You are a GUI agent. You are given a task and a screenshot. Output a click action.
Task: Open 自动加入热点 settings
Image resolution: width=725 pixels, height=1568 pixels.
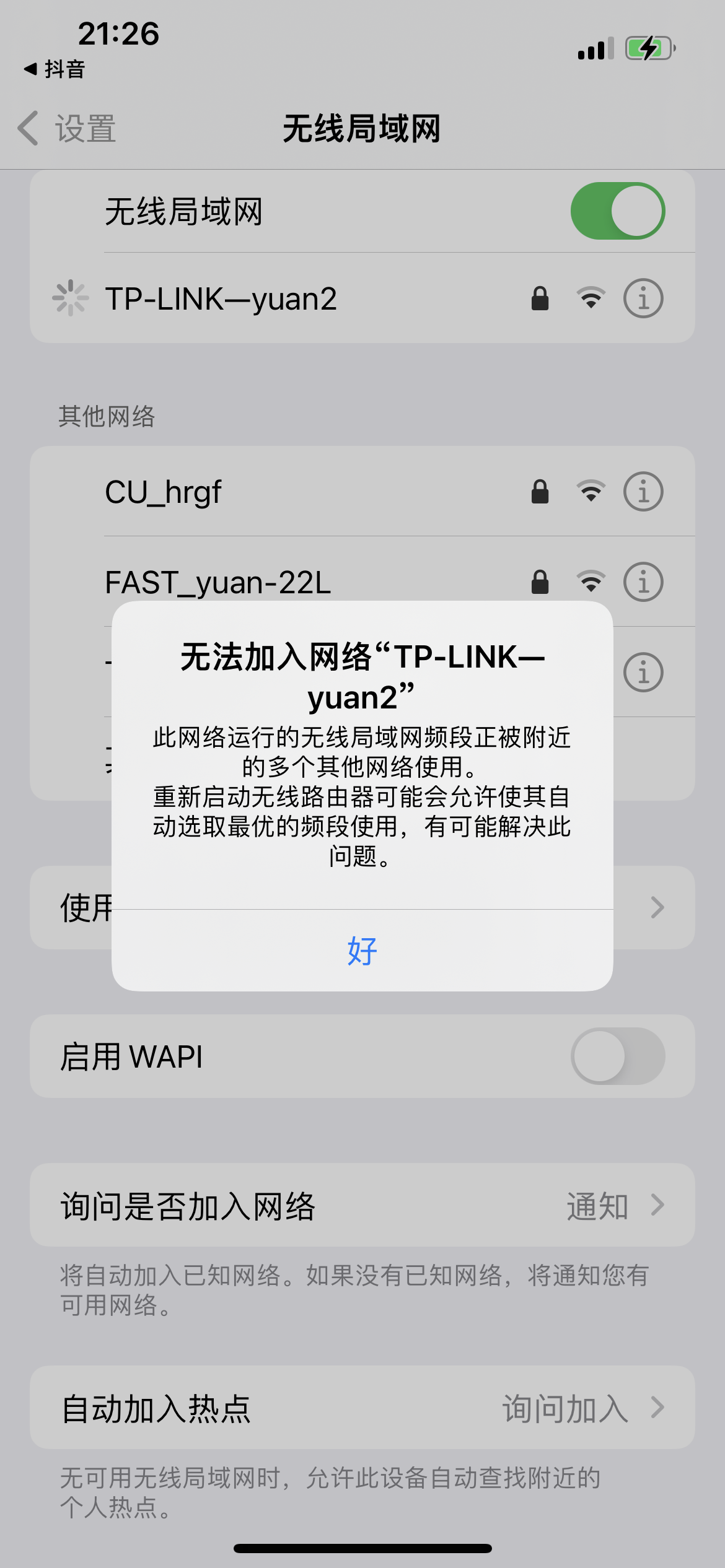(362, 1408)
